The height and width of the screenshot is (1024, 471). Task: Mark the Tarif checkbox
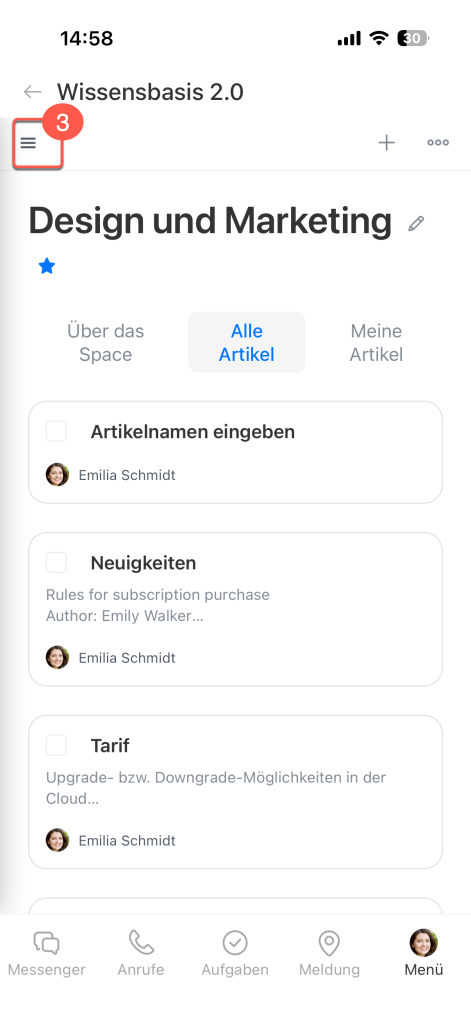[56, 745]
